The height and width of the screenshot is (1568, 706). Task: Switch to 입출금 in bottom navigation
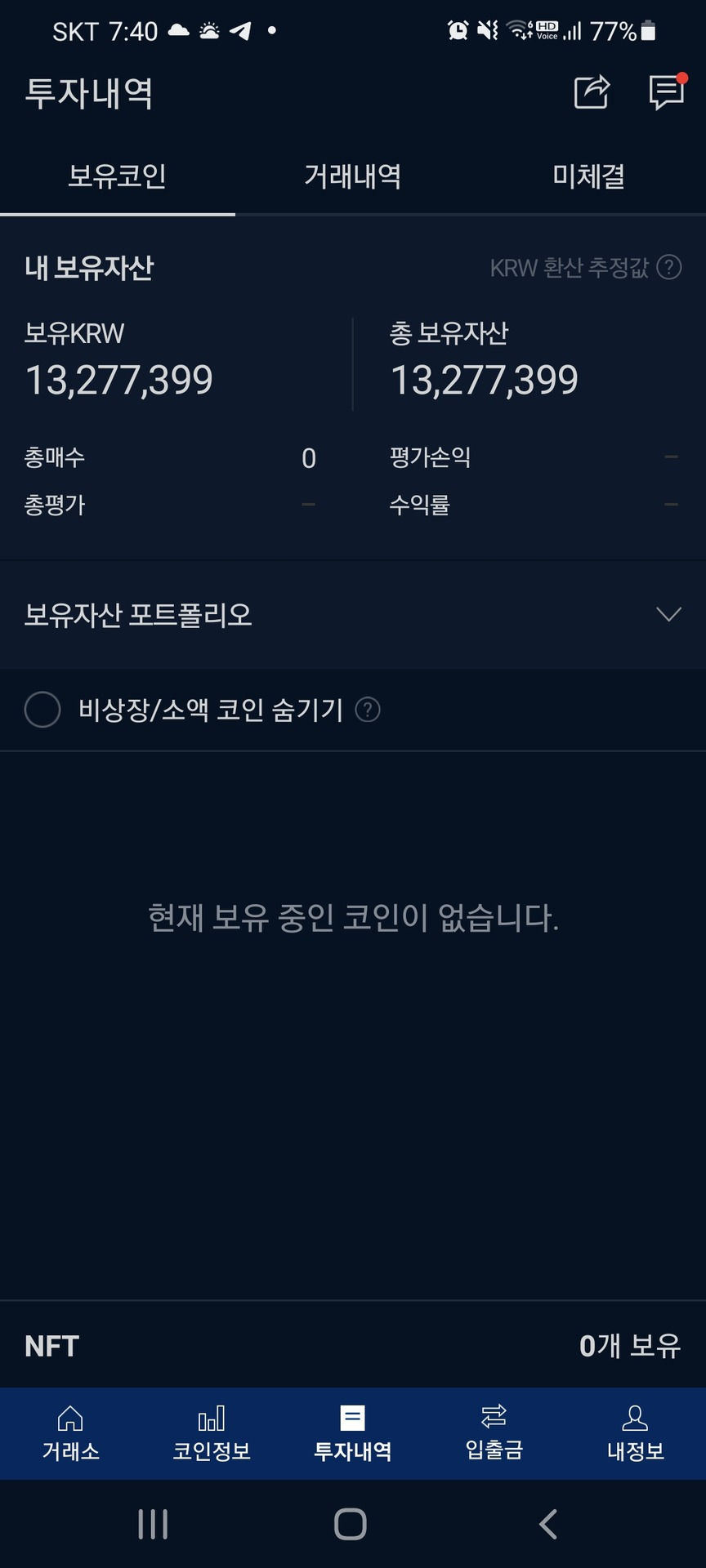(x=494, y=1434)
